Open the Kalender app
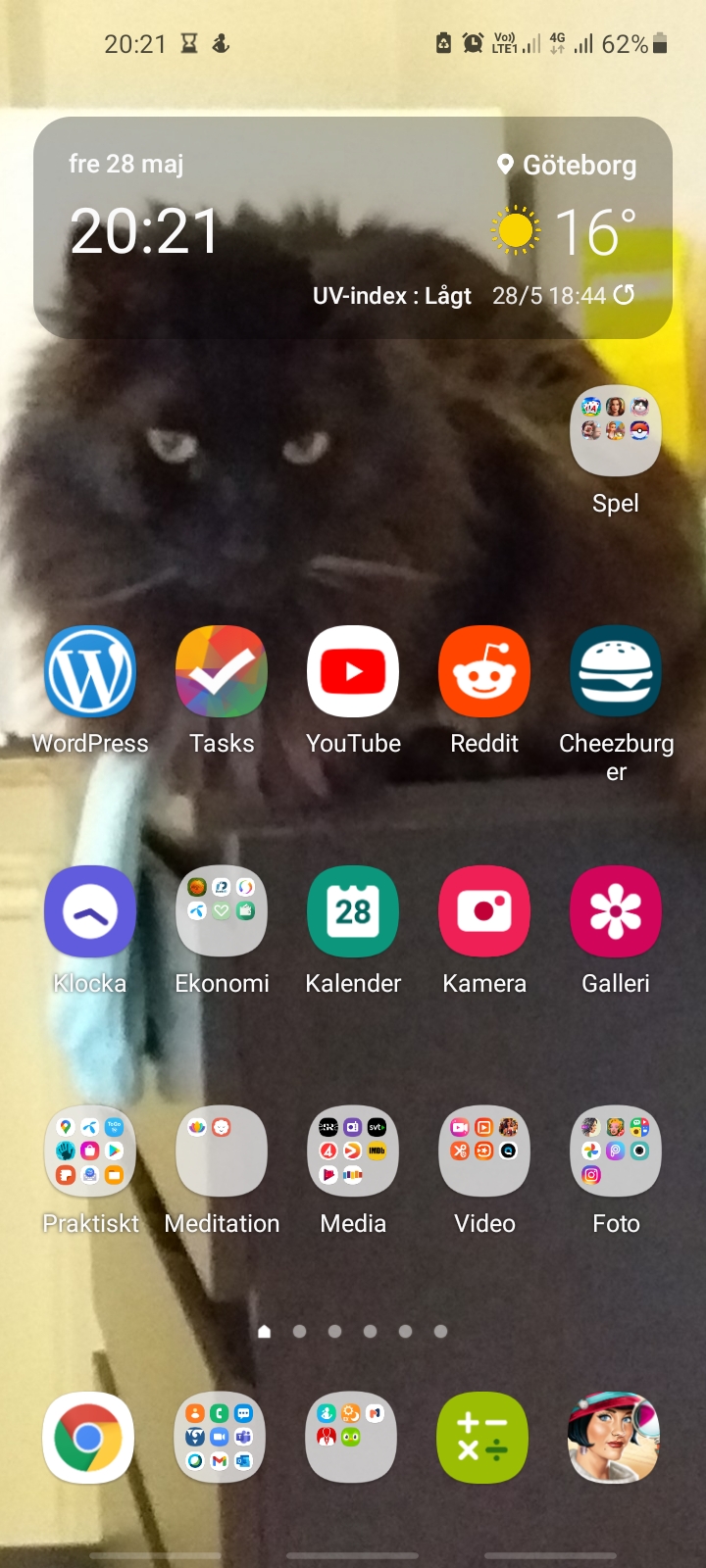Image resolution: width=706 pixels, height=1568 pixels. [x=353, y=912]
